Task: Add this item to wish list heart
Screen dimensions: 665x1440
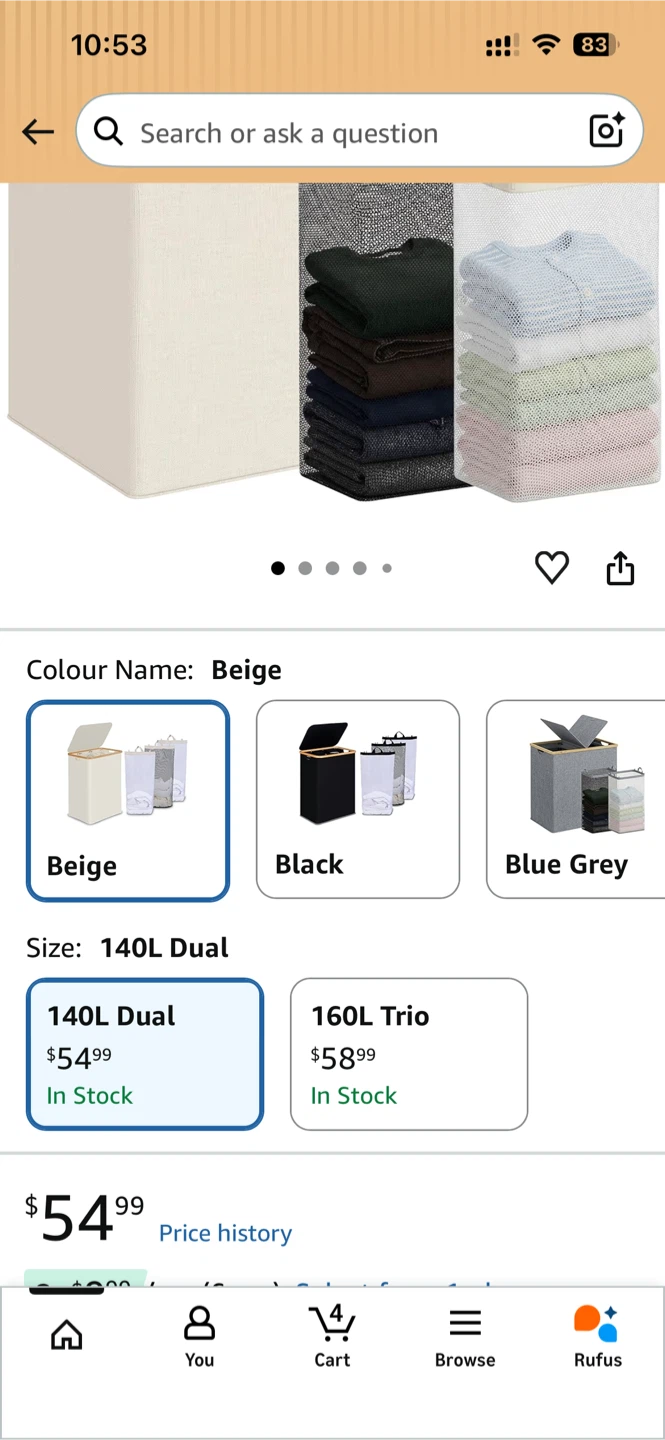Action: tap(551, 568)
